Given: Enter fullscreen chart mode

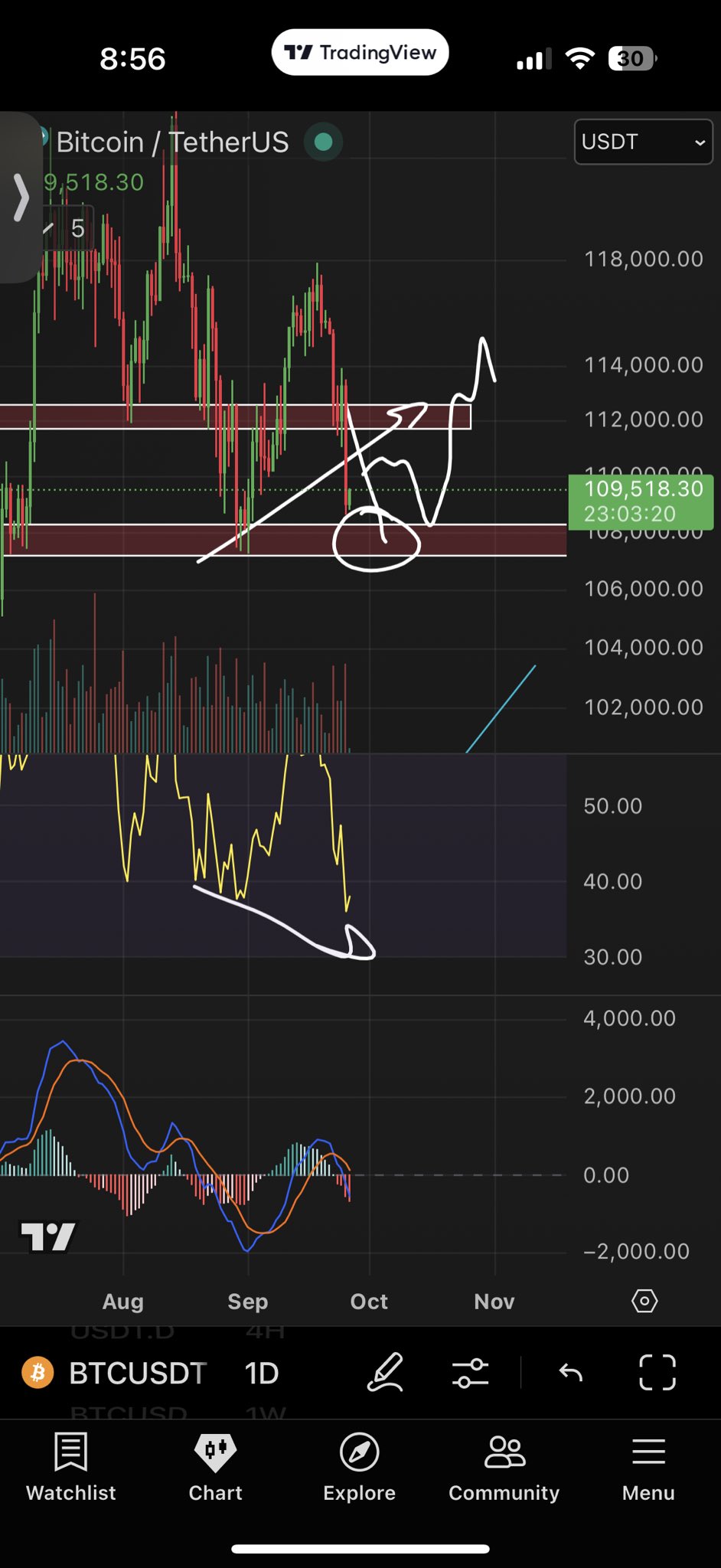Looking at the screenshot, I should (657, 1372).
